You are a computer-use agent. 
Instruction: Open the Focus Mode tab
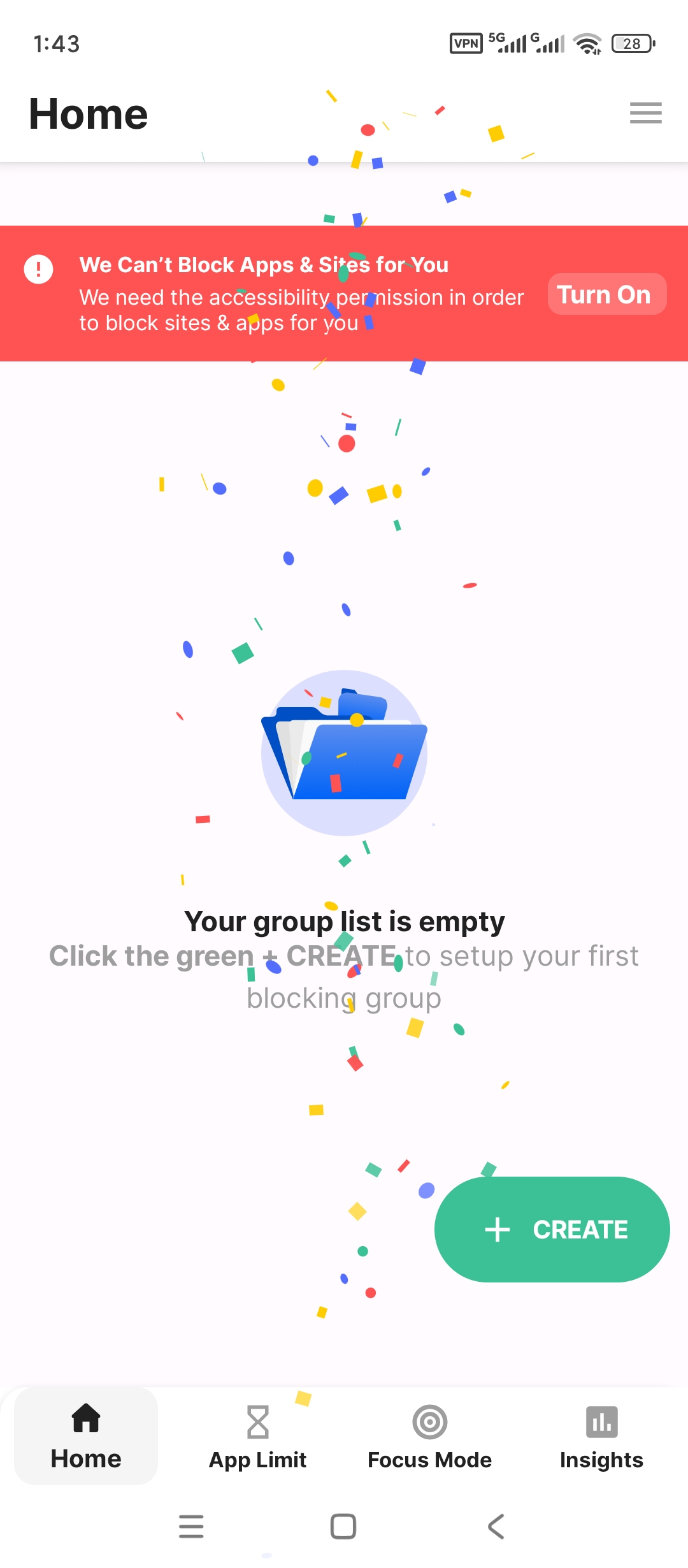pyautogui.click(x=430, y=1437)
